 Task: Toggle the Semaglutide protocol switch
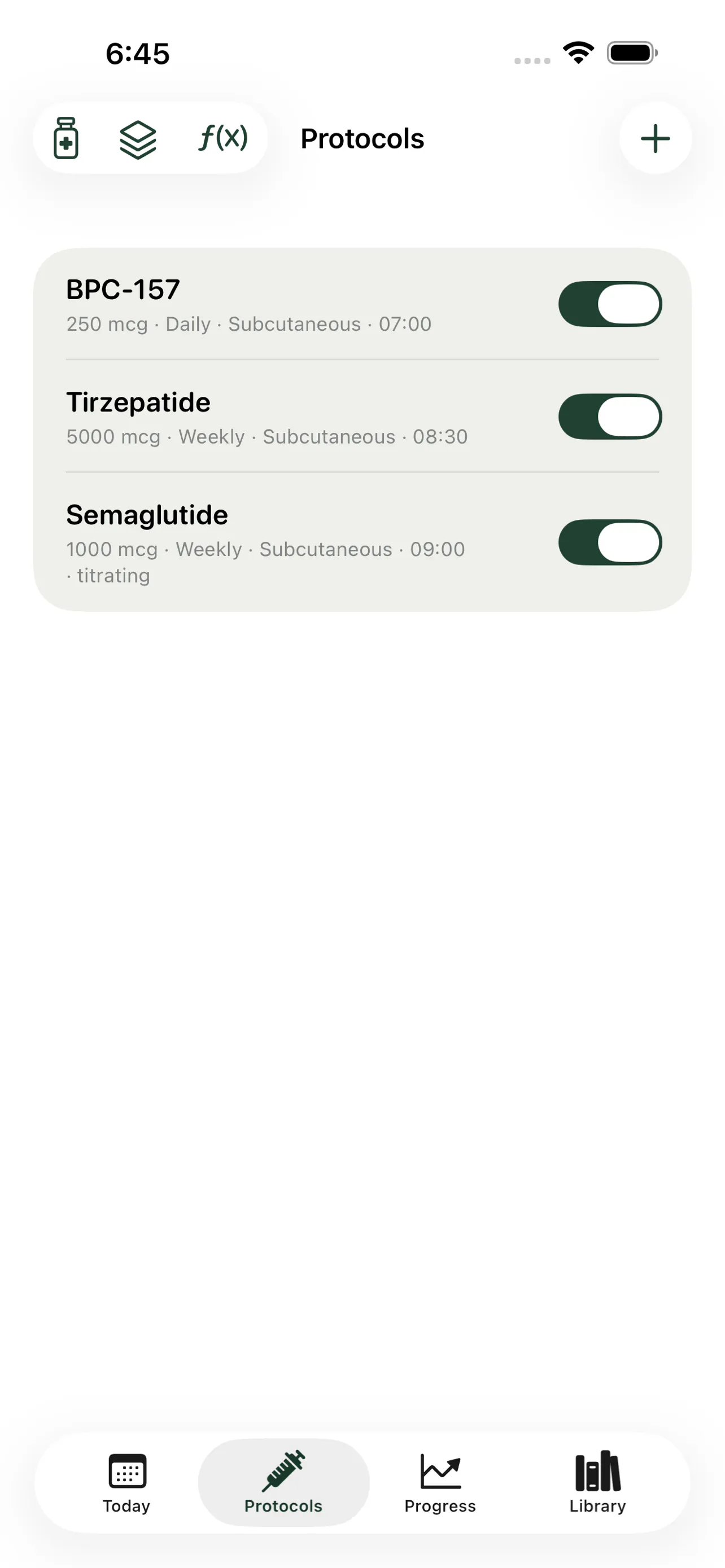(x=610, y=542)
